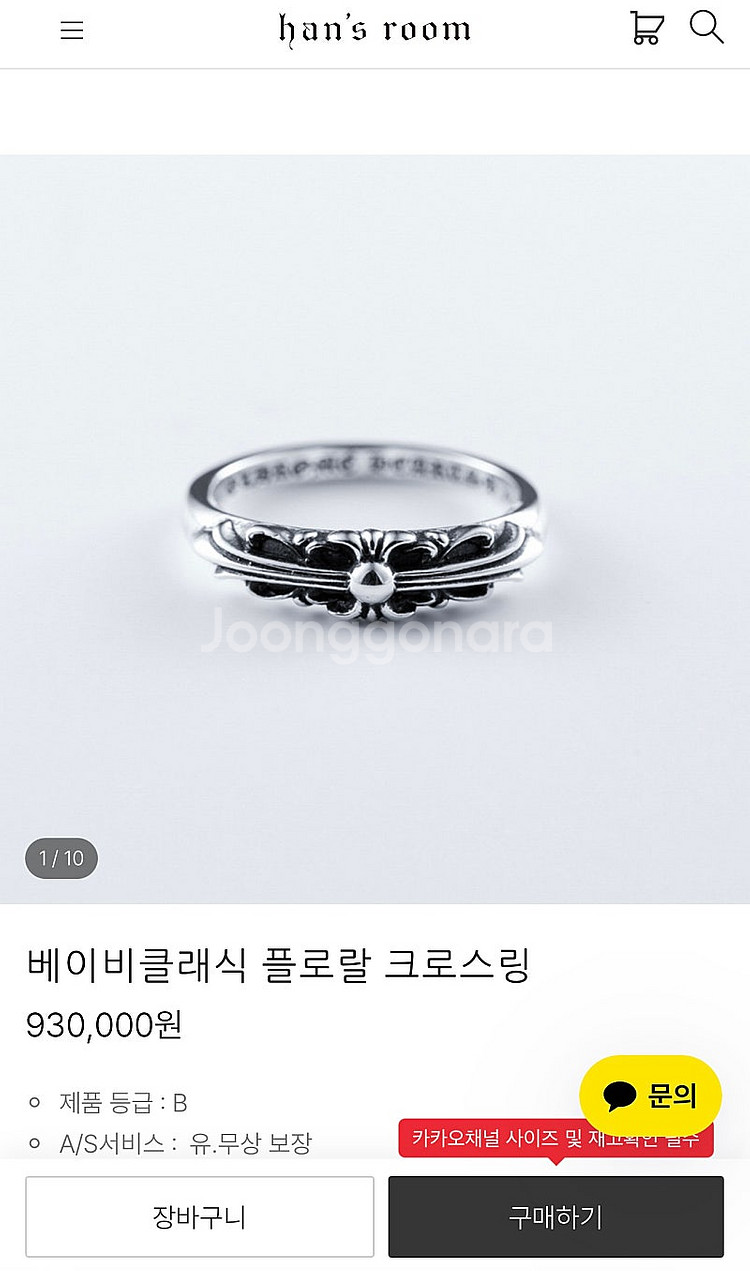Open the hamburger menu
The image size is (750, 1271).
(71, 30)
